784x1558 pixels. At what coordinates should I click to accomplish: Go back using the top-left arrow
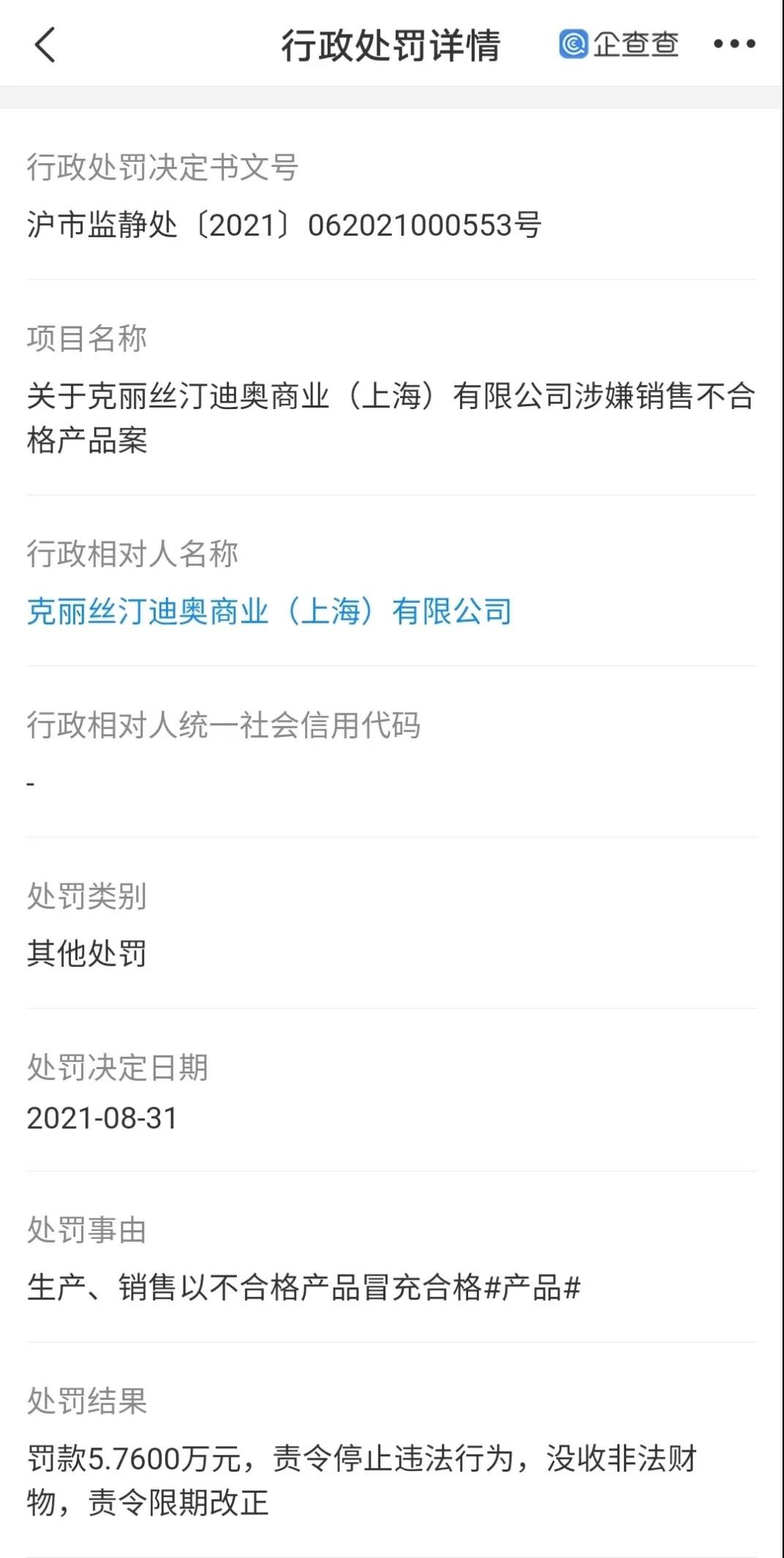pos(45,45)
